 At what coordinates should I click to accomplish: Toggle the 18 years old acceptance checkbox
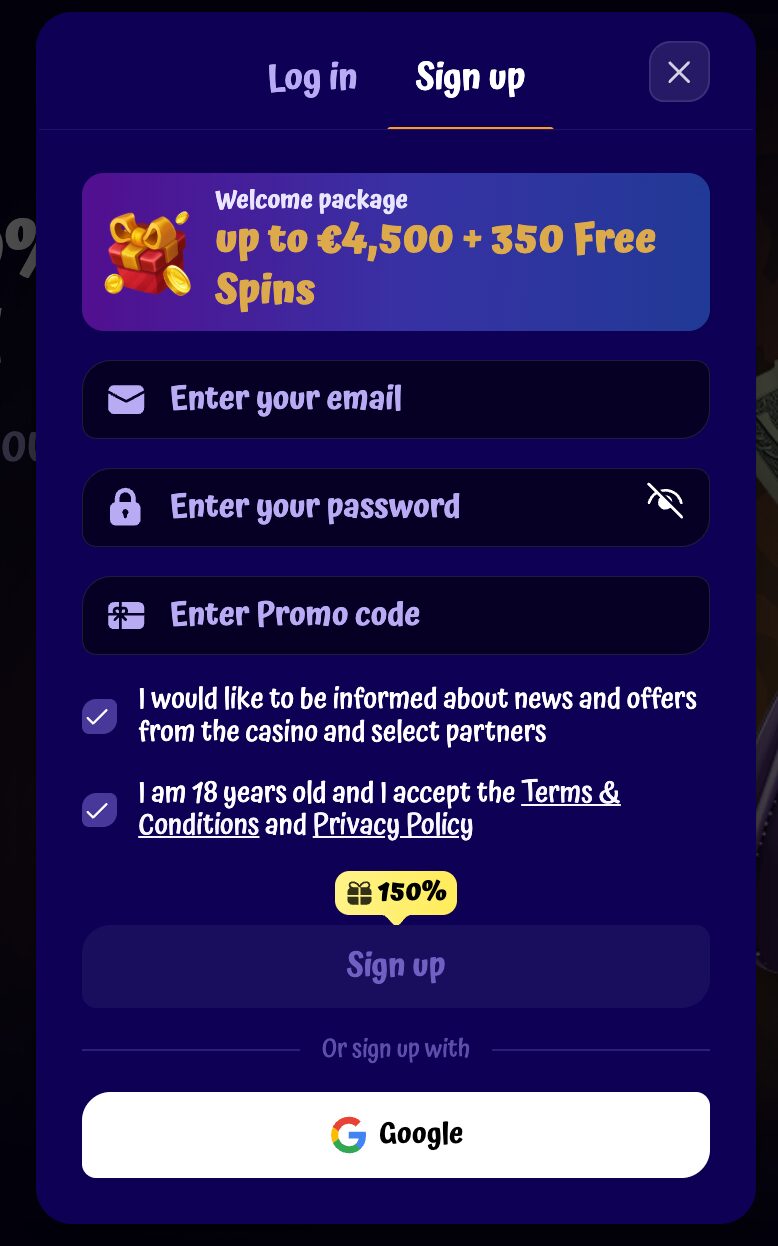[x=99, y=809]
